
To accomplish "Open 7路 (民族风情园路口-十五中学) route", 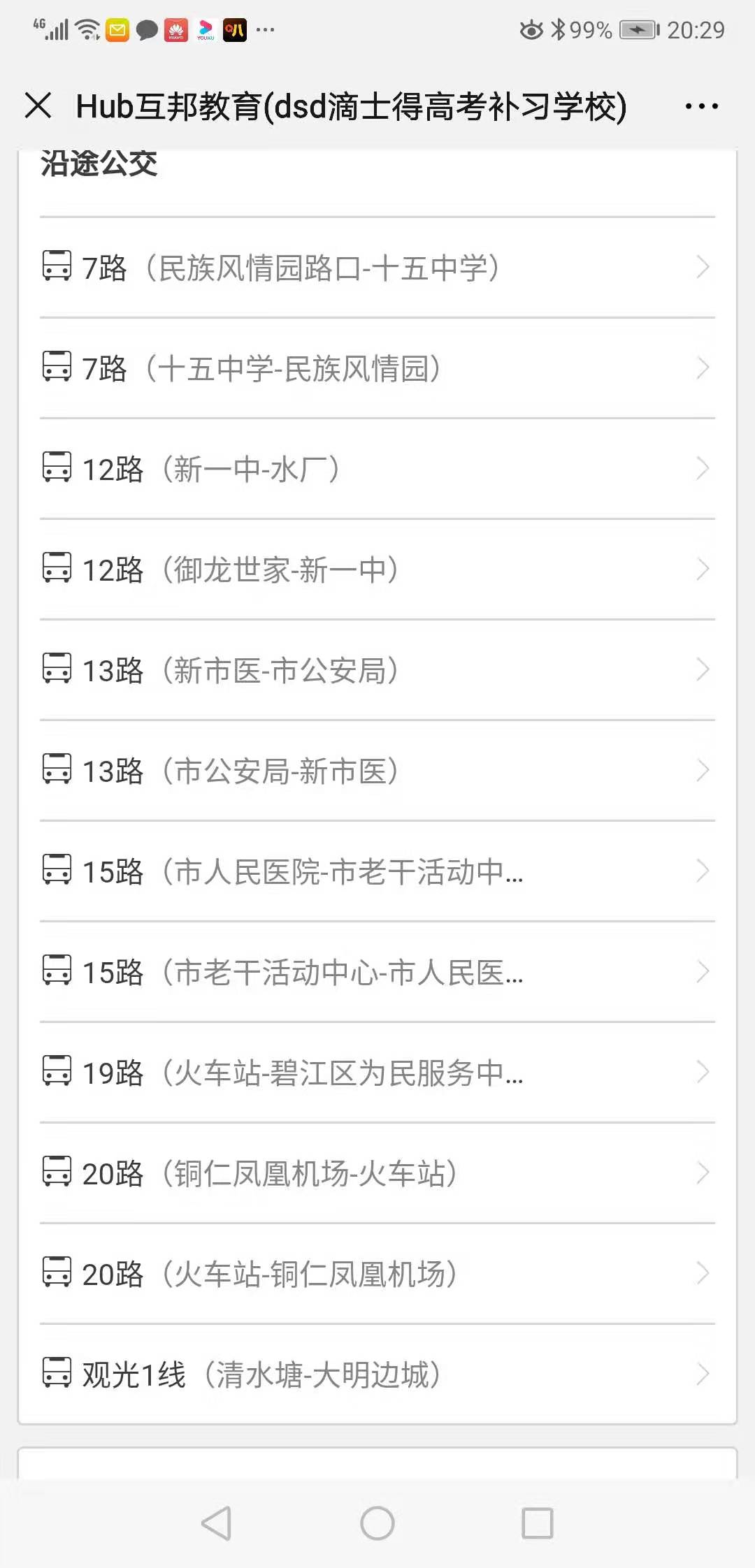I will tap(377, 268).
